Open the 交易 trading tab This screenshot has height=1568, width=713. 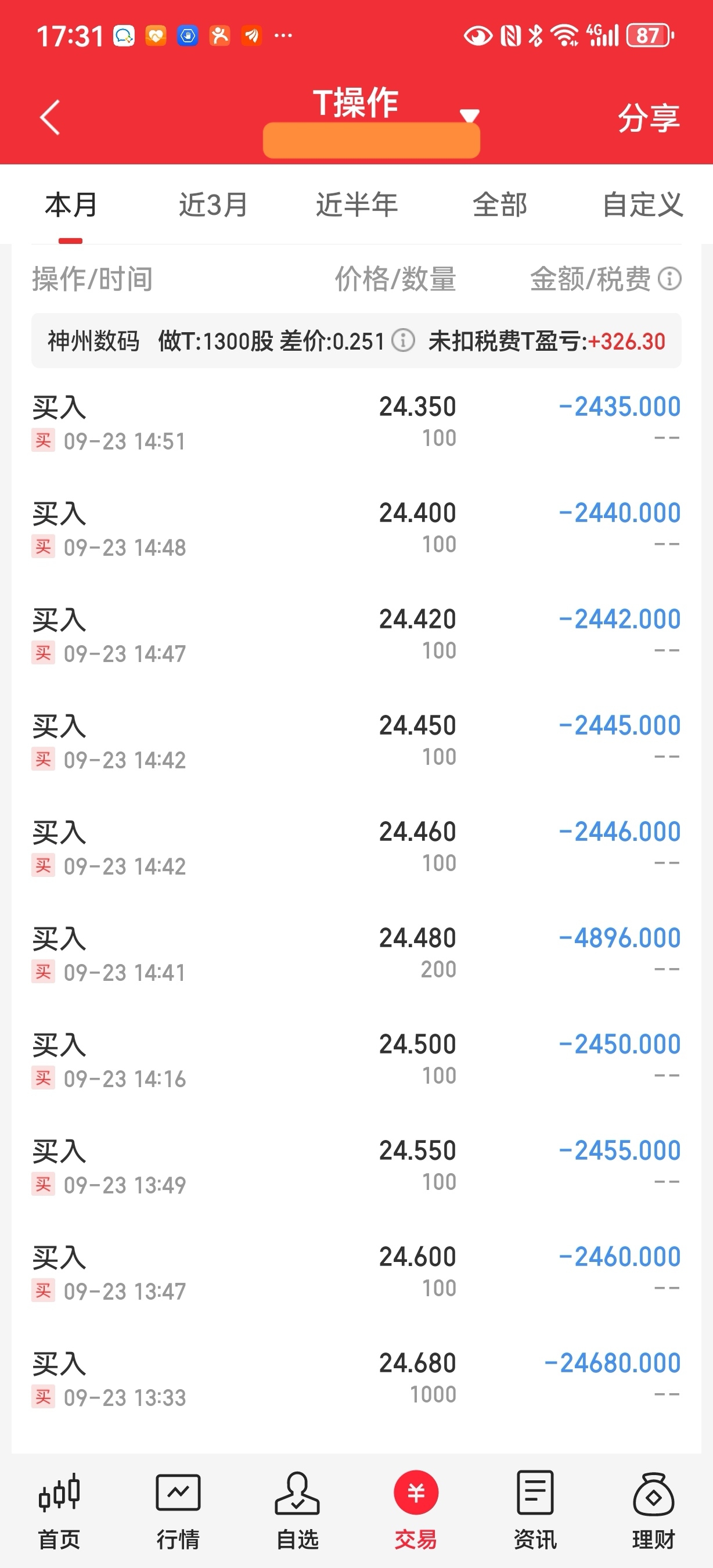tap(416, 1511)
